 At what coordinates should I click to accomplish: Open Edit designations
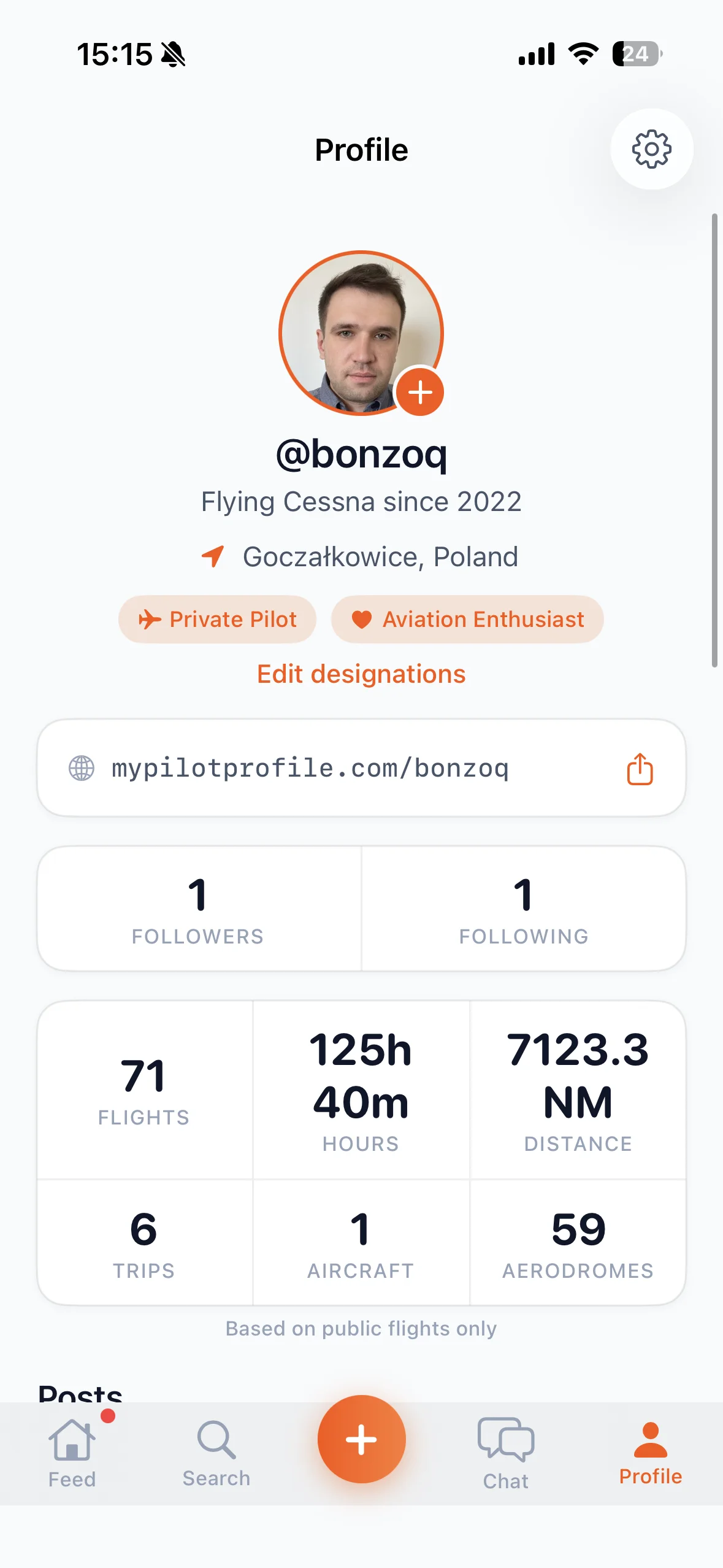pos(361,674)
